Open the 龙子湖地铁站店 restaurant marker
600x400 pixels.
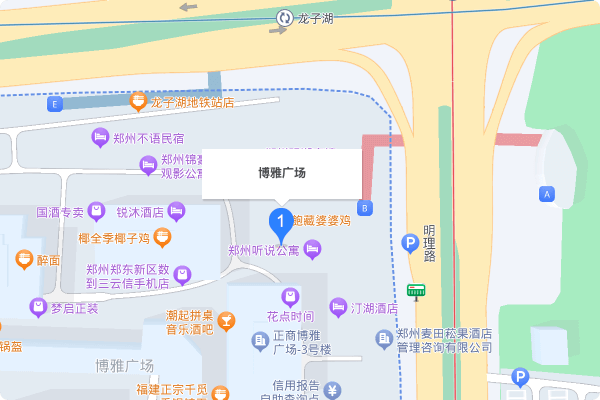(x=138, y=101)
